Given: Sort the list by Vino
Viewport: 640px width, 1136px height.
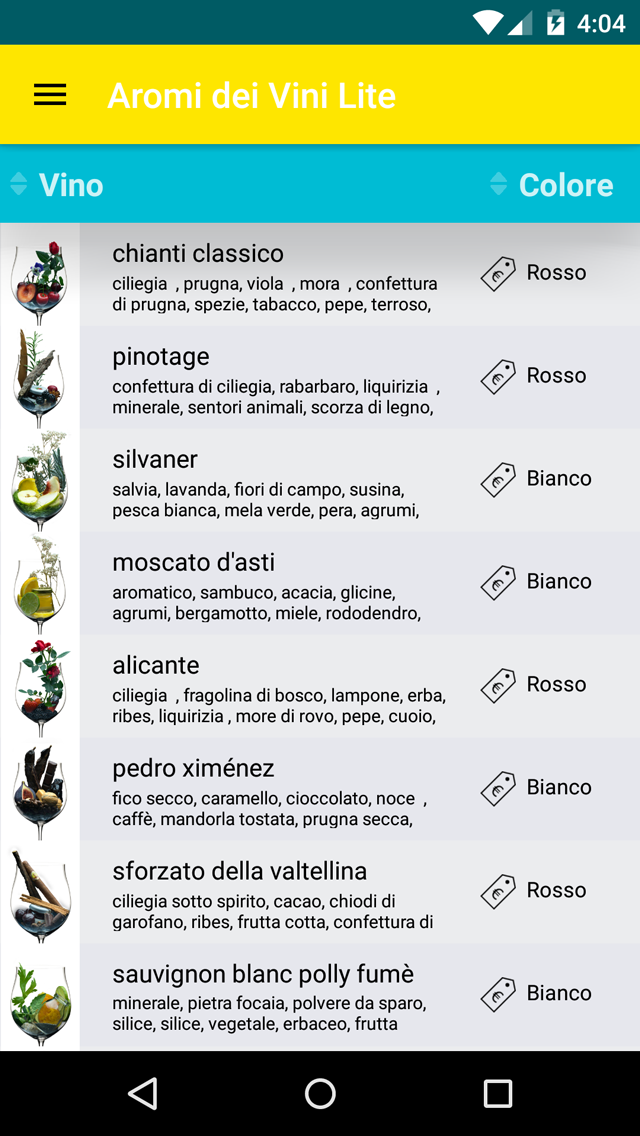Looking at the screenshot, I should click(x=57, y=185).
